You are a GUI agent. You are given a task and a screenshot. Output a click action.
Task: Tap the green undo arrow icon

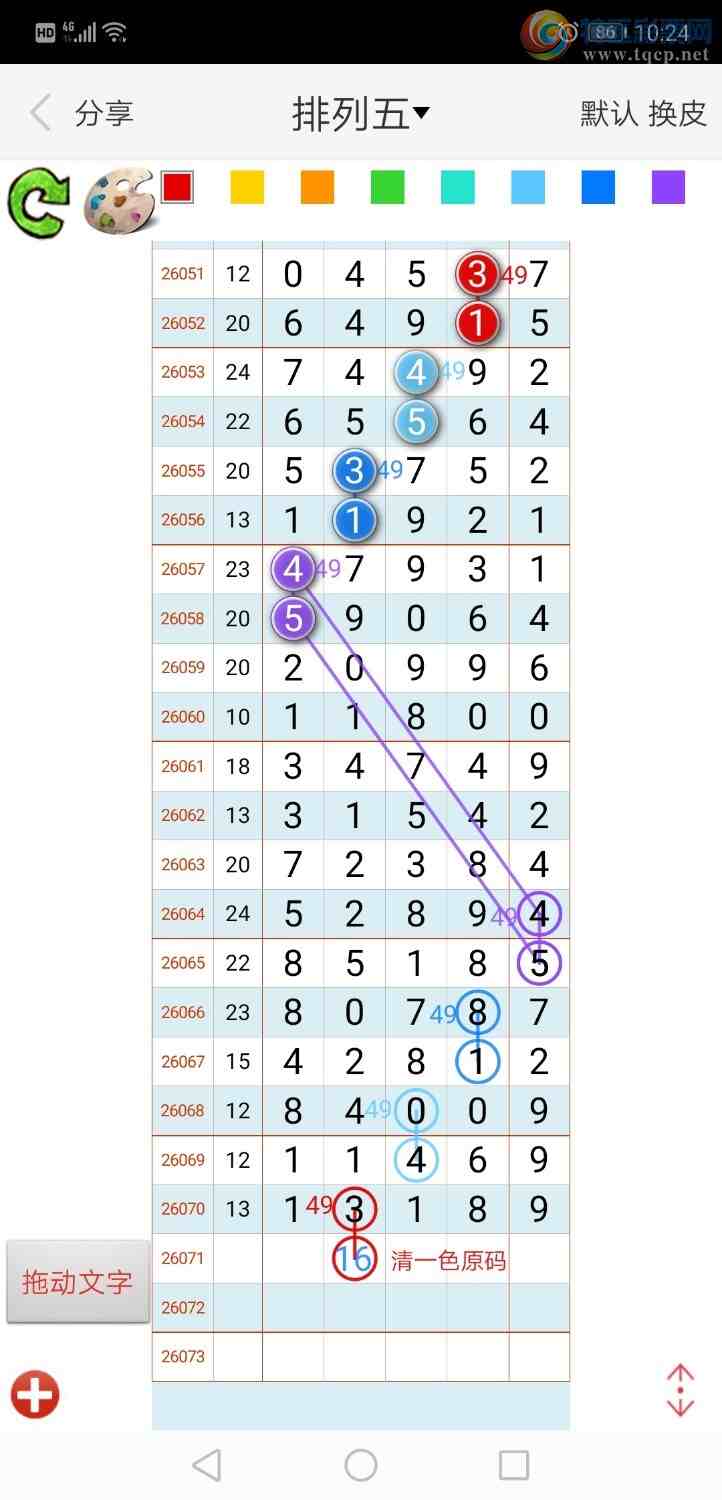coord(38,202)
